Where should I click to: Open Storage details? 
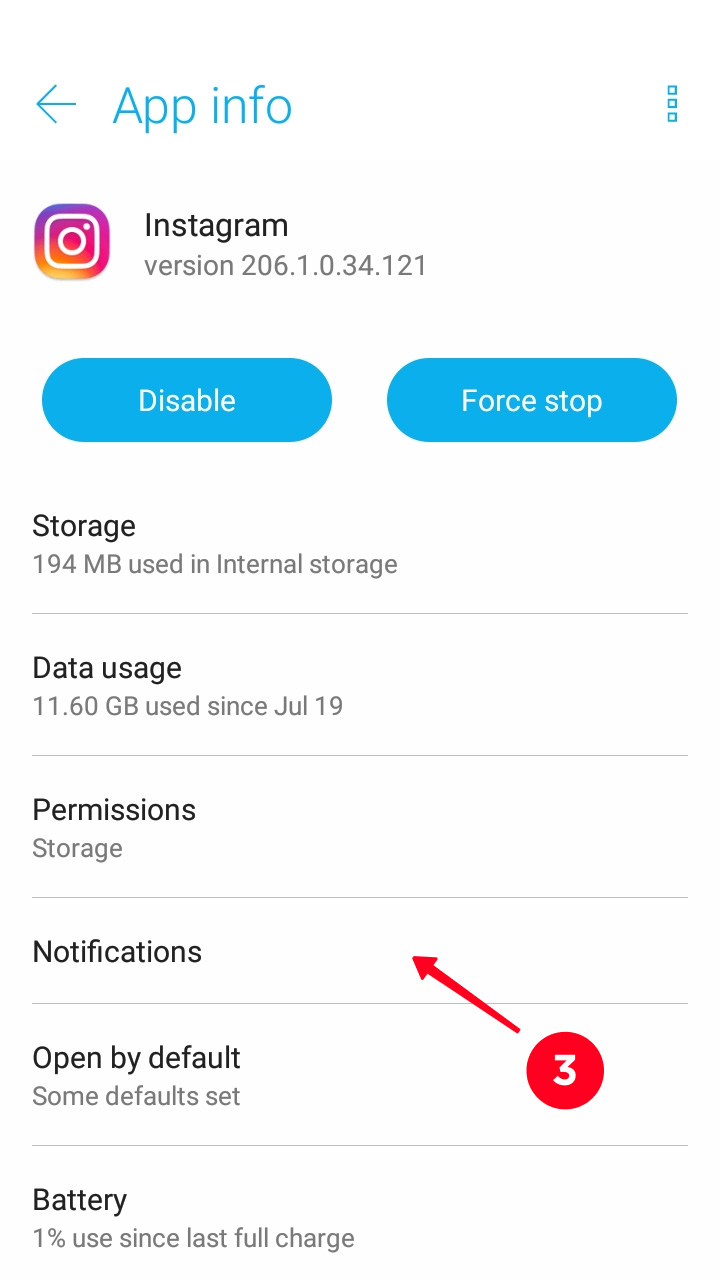point(360,543)
